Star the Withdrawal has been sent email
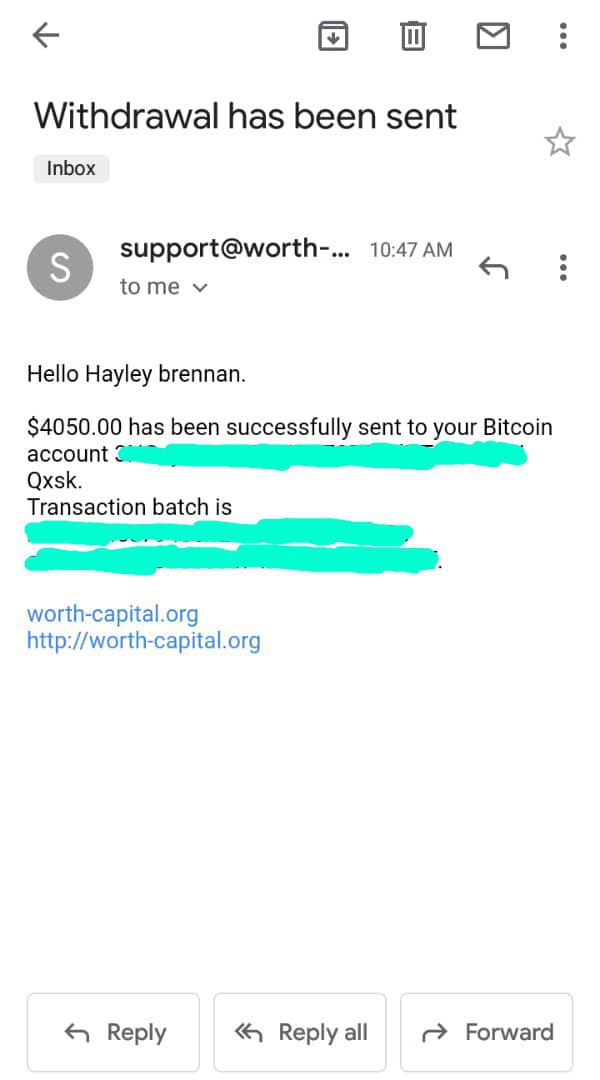 point(560,142)
